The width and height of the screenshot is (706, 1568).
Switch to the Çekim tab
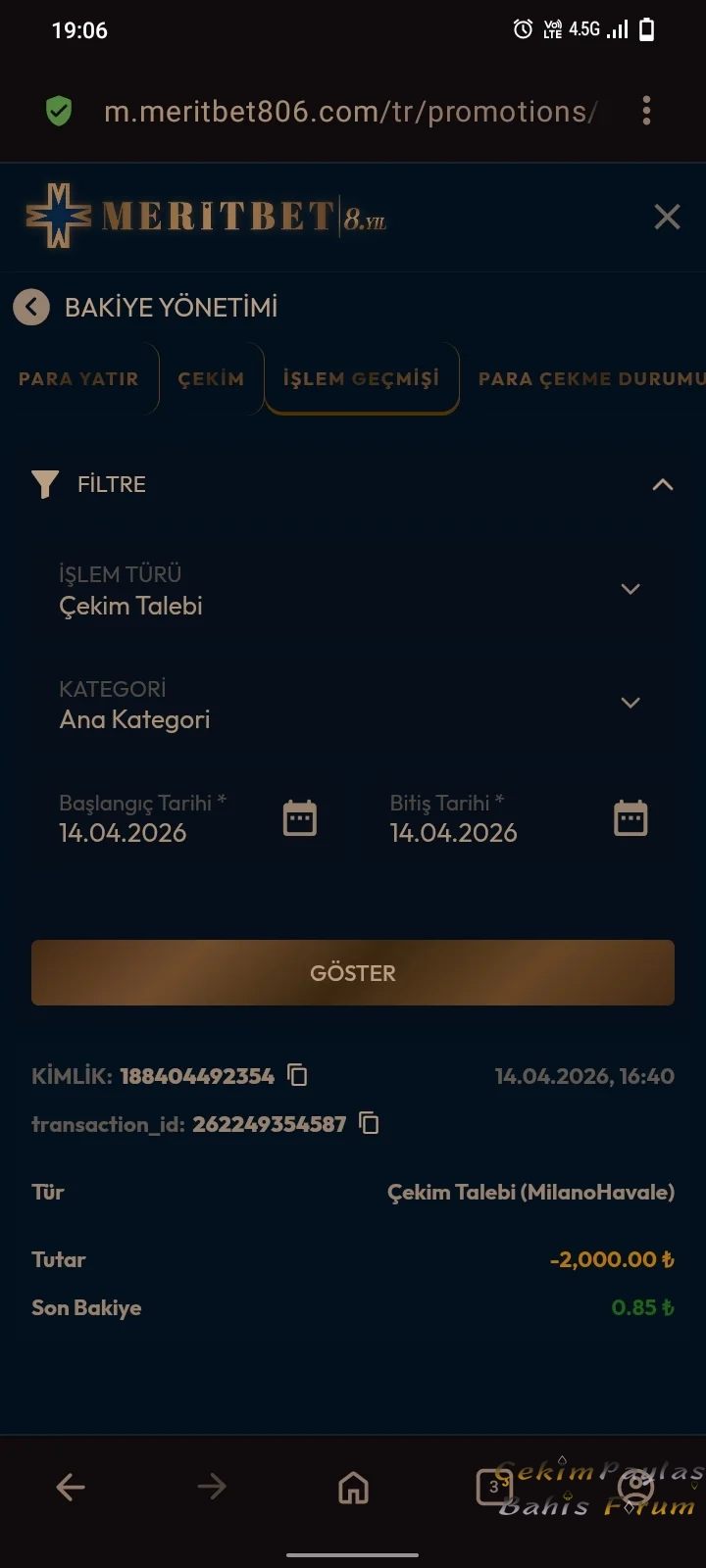pyautogui.click(x=211, y=379)
